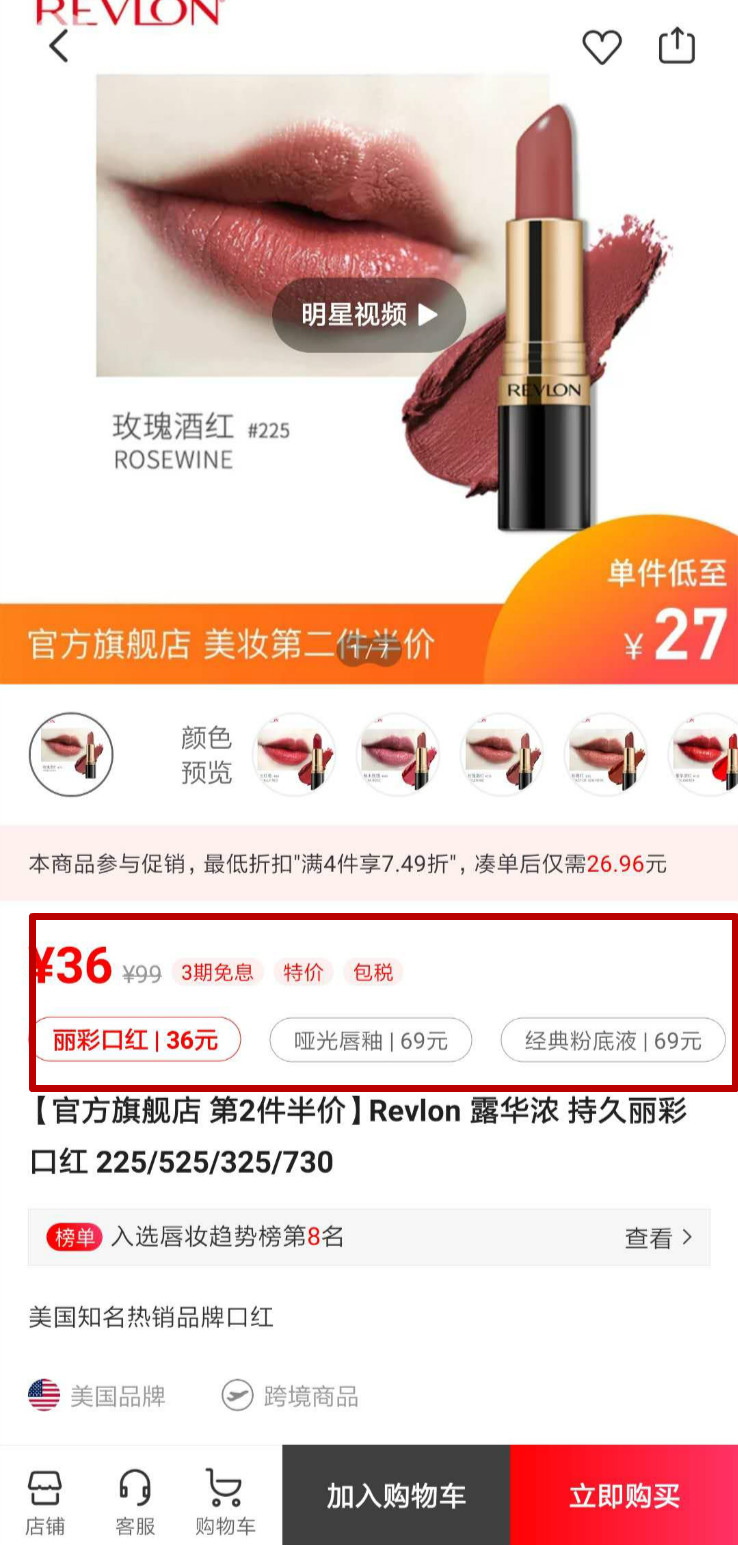This screenshot has width=738, height=1545.
Task: Select the 丽彩口红 36元 variant
Action: [137, 1040]
